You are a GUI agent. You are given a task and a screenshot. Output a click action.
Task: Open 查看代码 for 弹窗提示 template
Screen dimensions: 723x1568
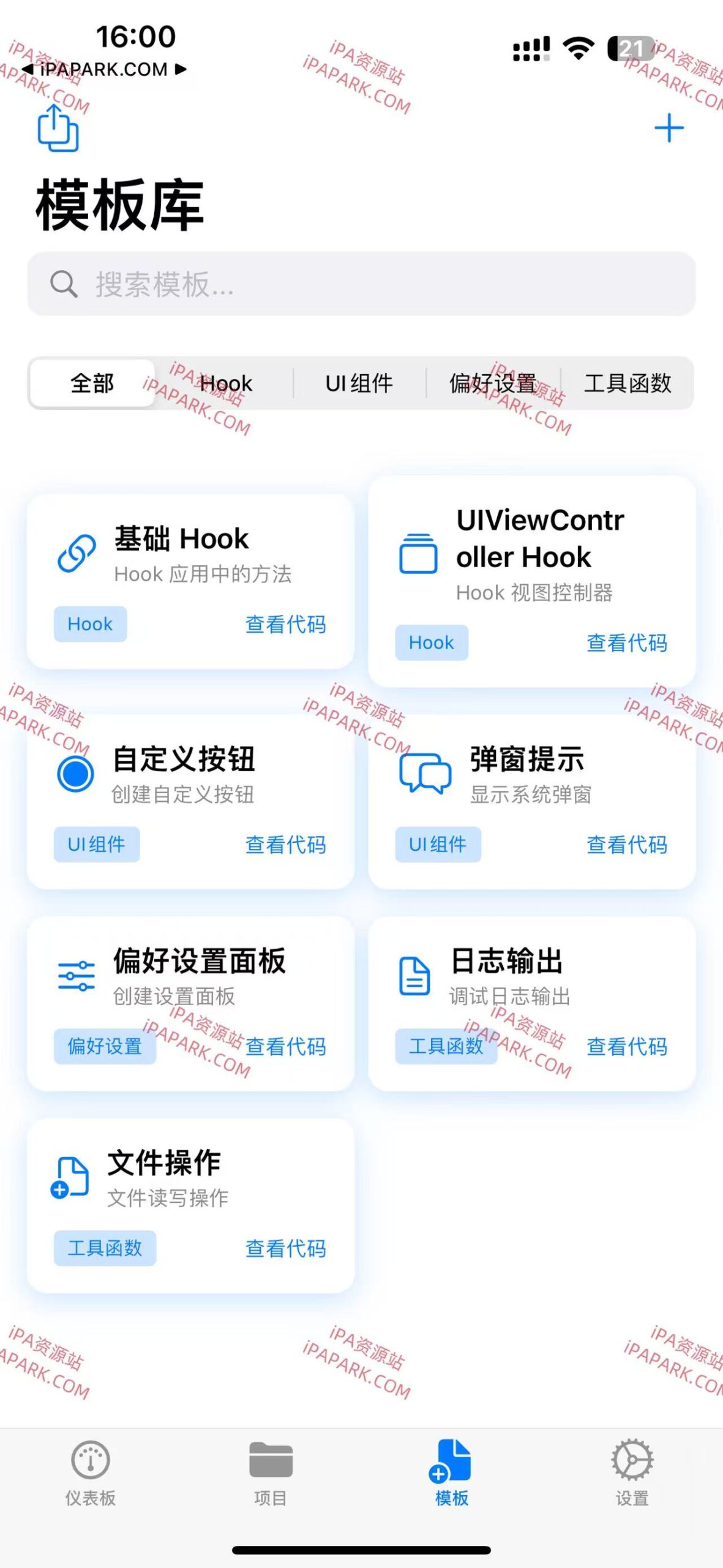coord(627,845)
